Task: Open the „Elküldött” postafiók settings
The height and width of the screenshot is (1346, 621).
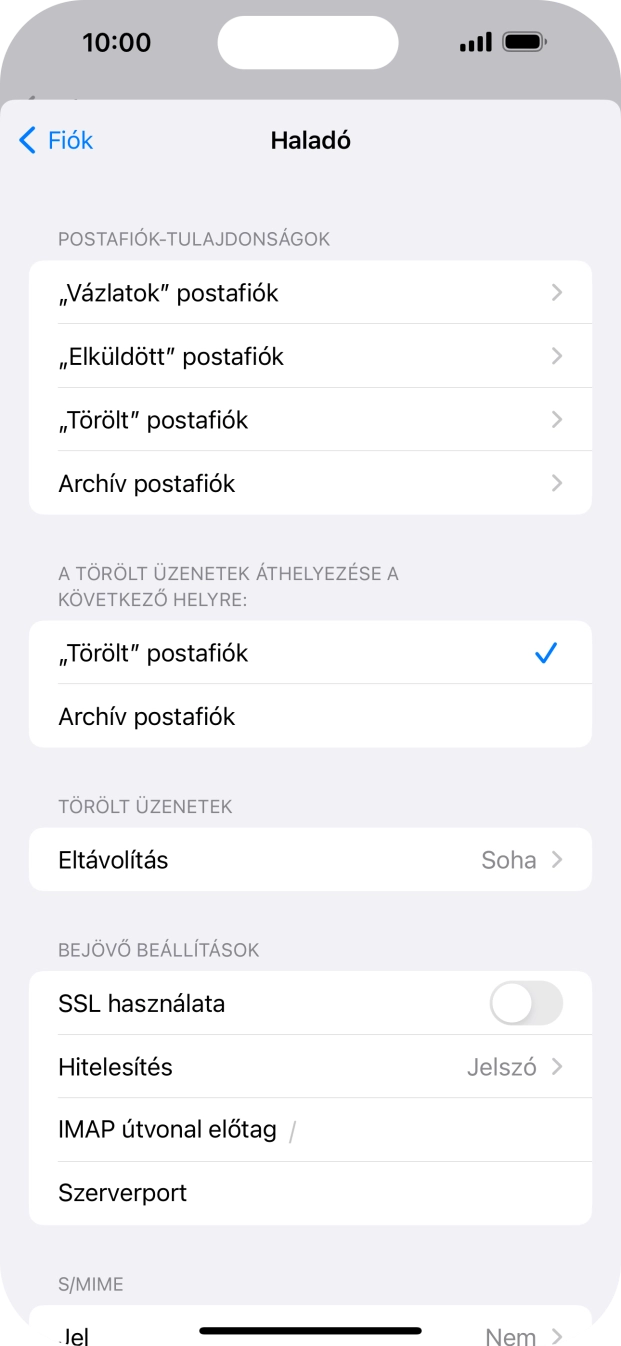Action: 310,356
